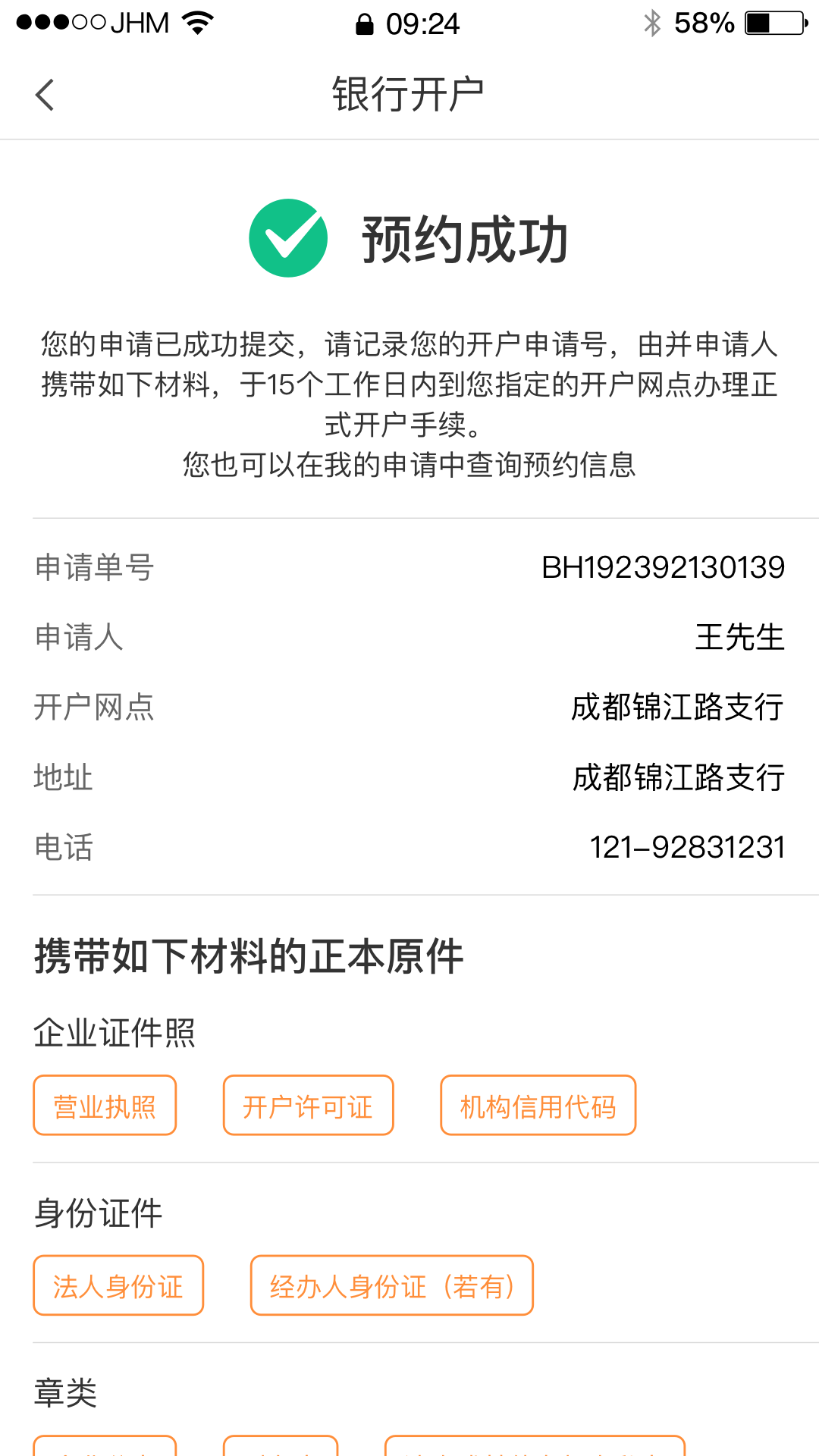Select the 开户许可证 material tag
Screen dimensions: 819x1456
coord(307,1106)
